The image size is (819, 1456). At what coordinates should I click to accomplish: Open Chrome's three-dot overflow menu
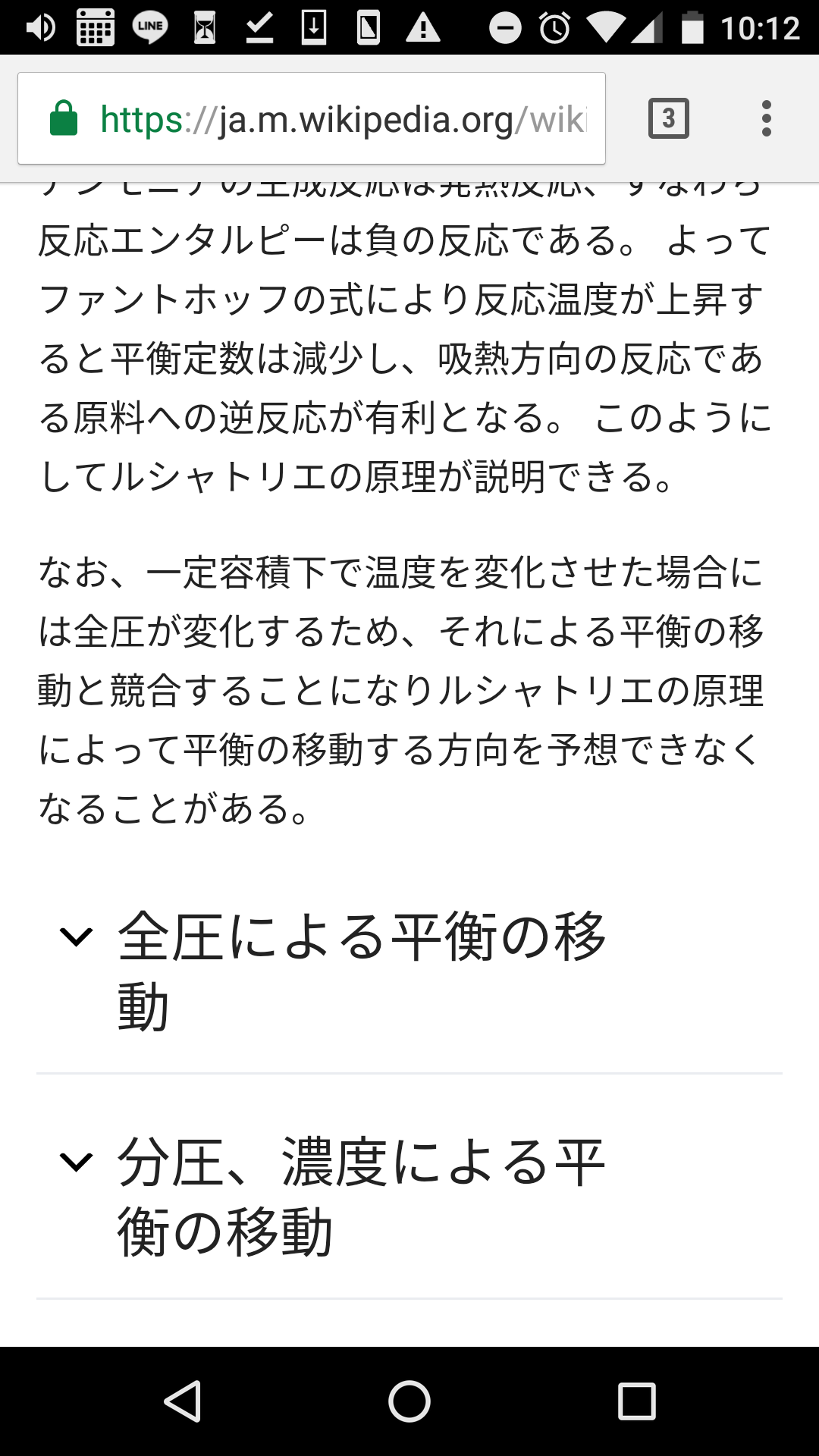coord(767,118)
